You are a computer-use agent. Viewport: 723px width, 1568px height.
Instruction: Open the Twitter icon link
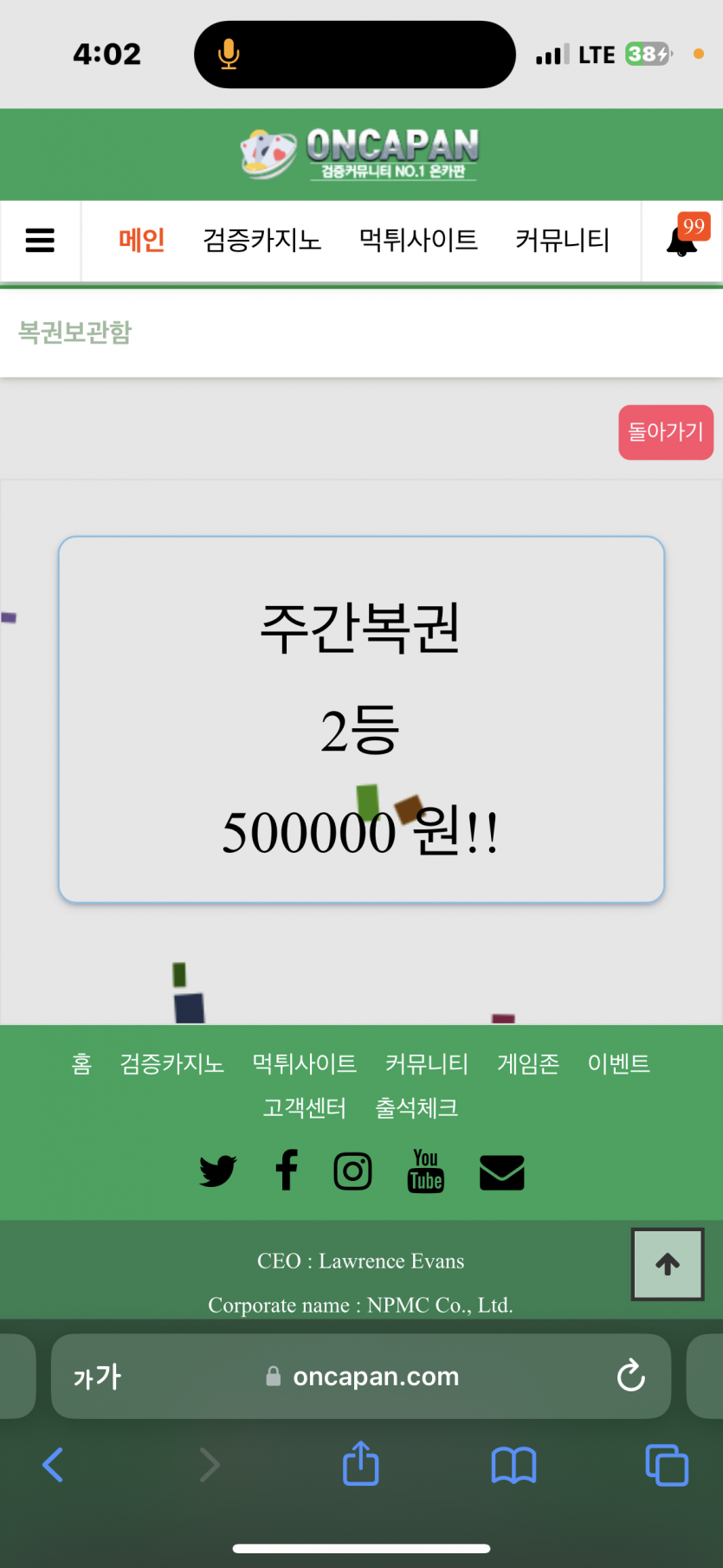coord(217,1171)
